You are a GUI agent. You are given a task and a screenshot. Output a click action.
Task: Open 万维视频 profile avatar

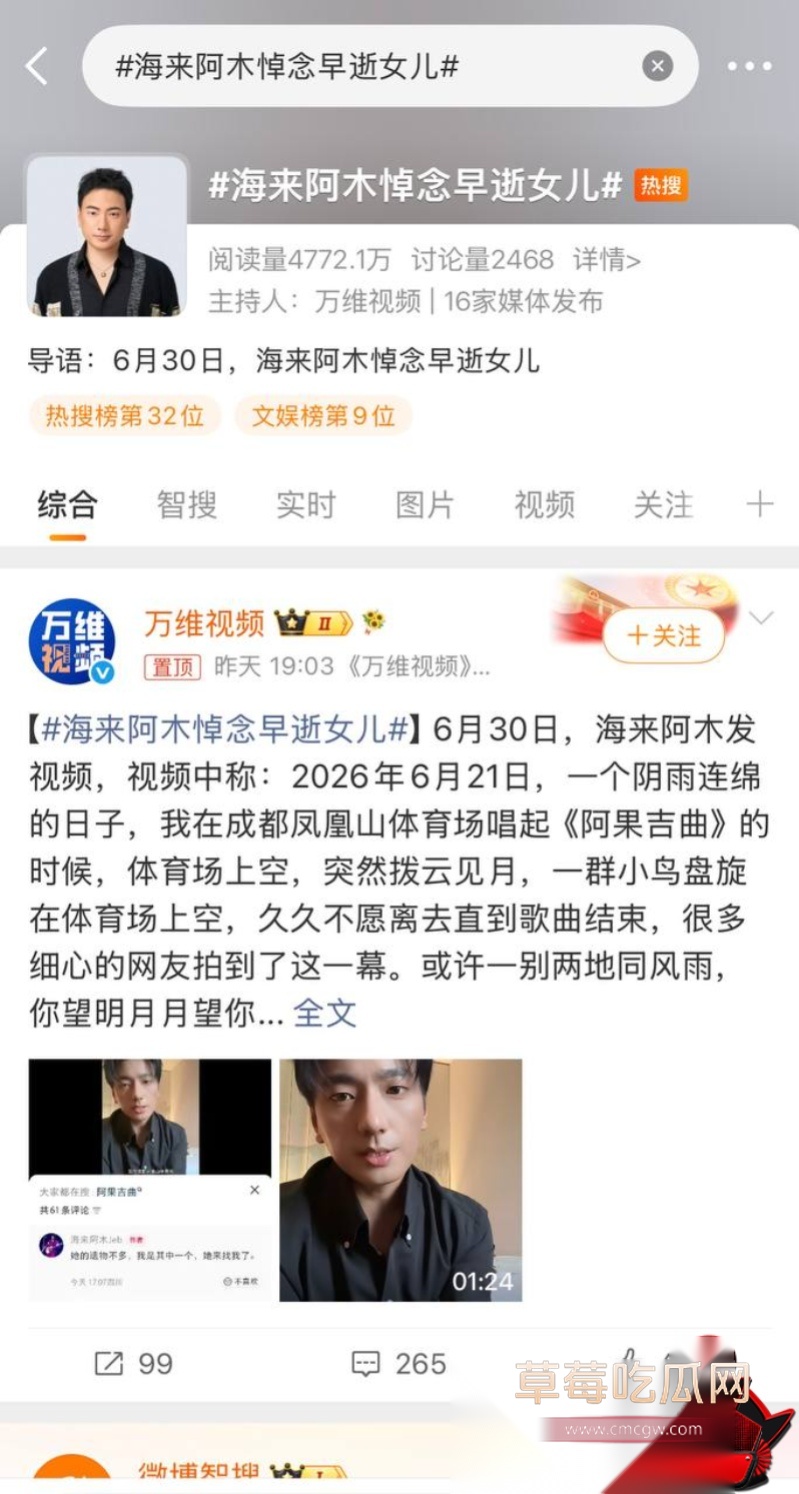pos(71,642)
